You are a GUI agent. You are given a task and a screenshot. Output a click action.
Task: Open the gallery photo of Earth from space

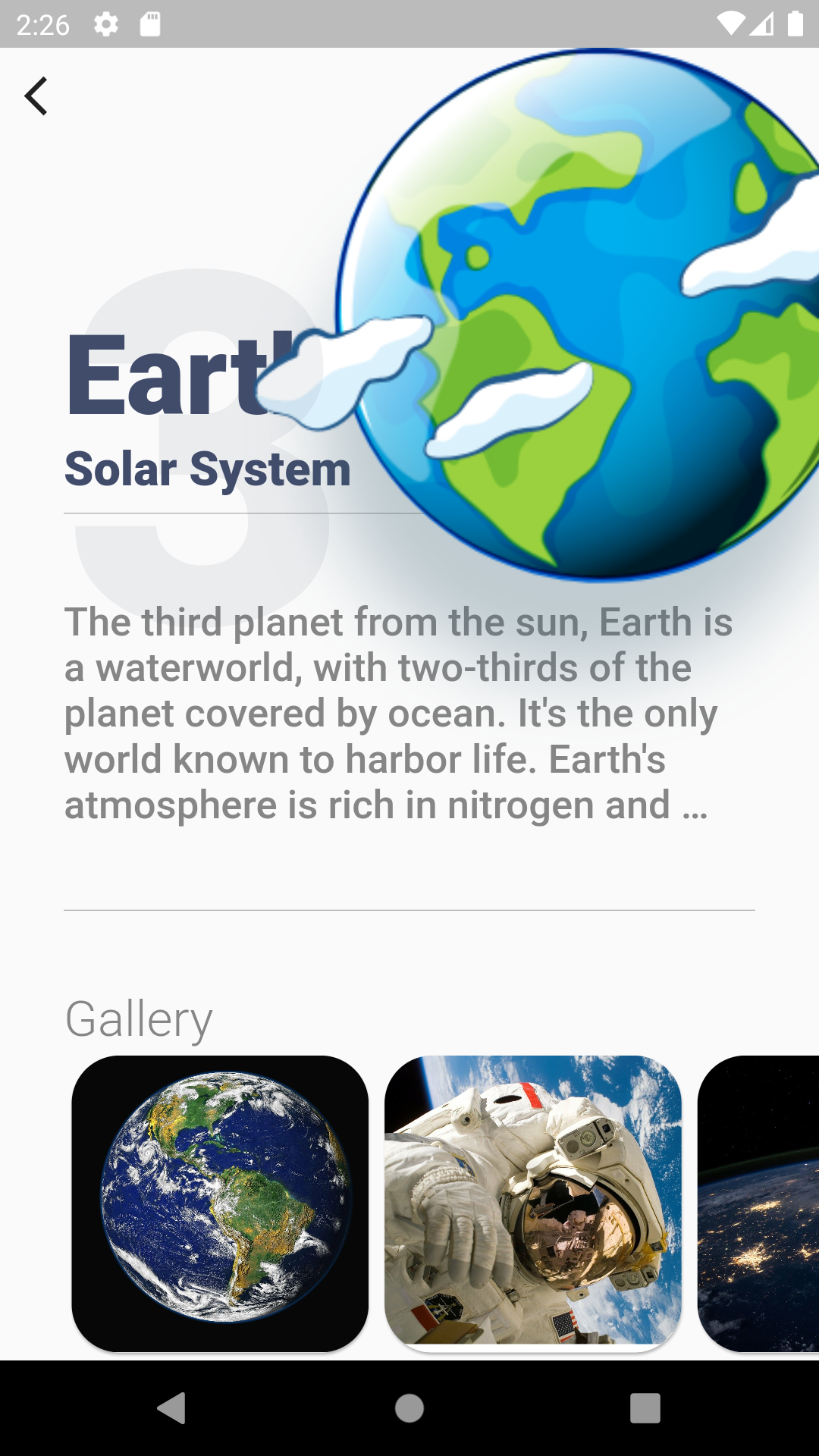coord(220,1203)
